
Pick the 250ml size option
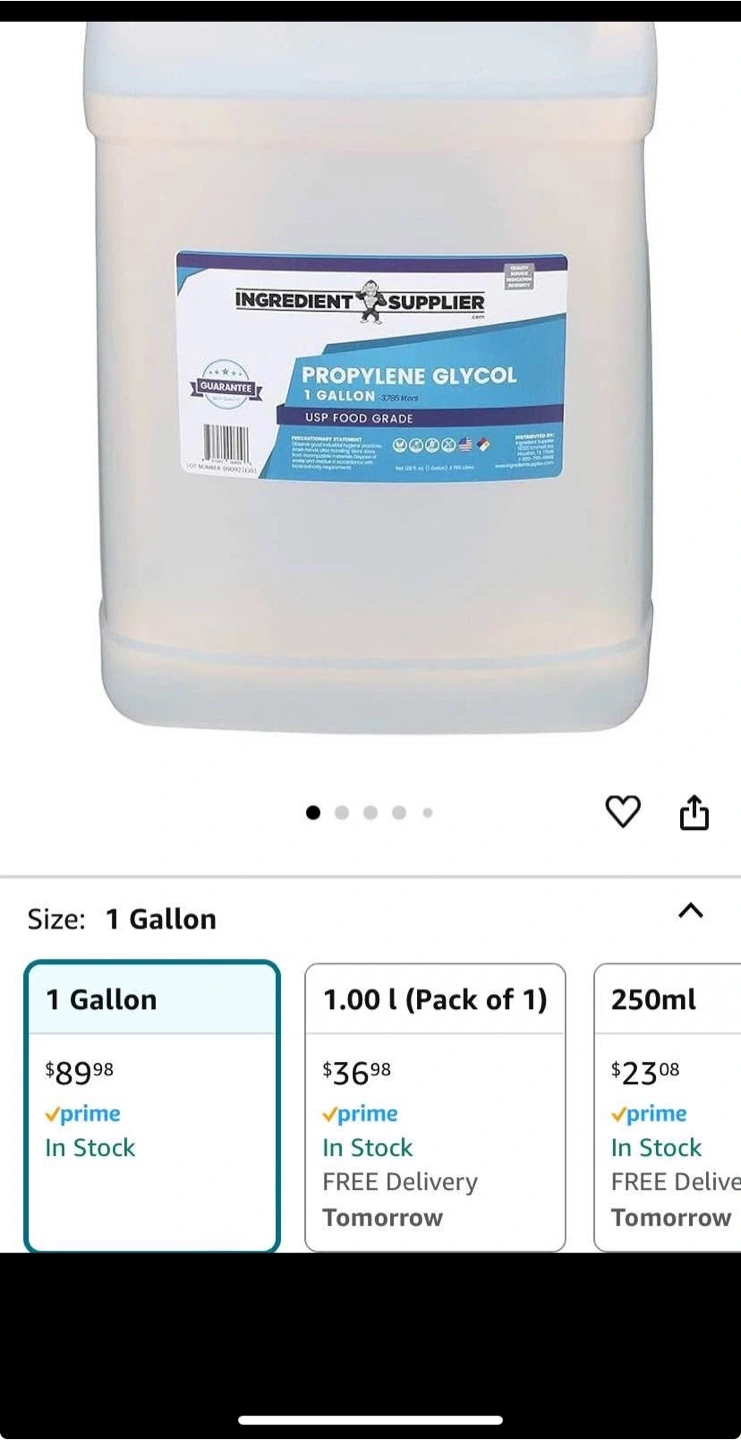point(668,1107)
